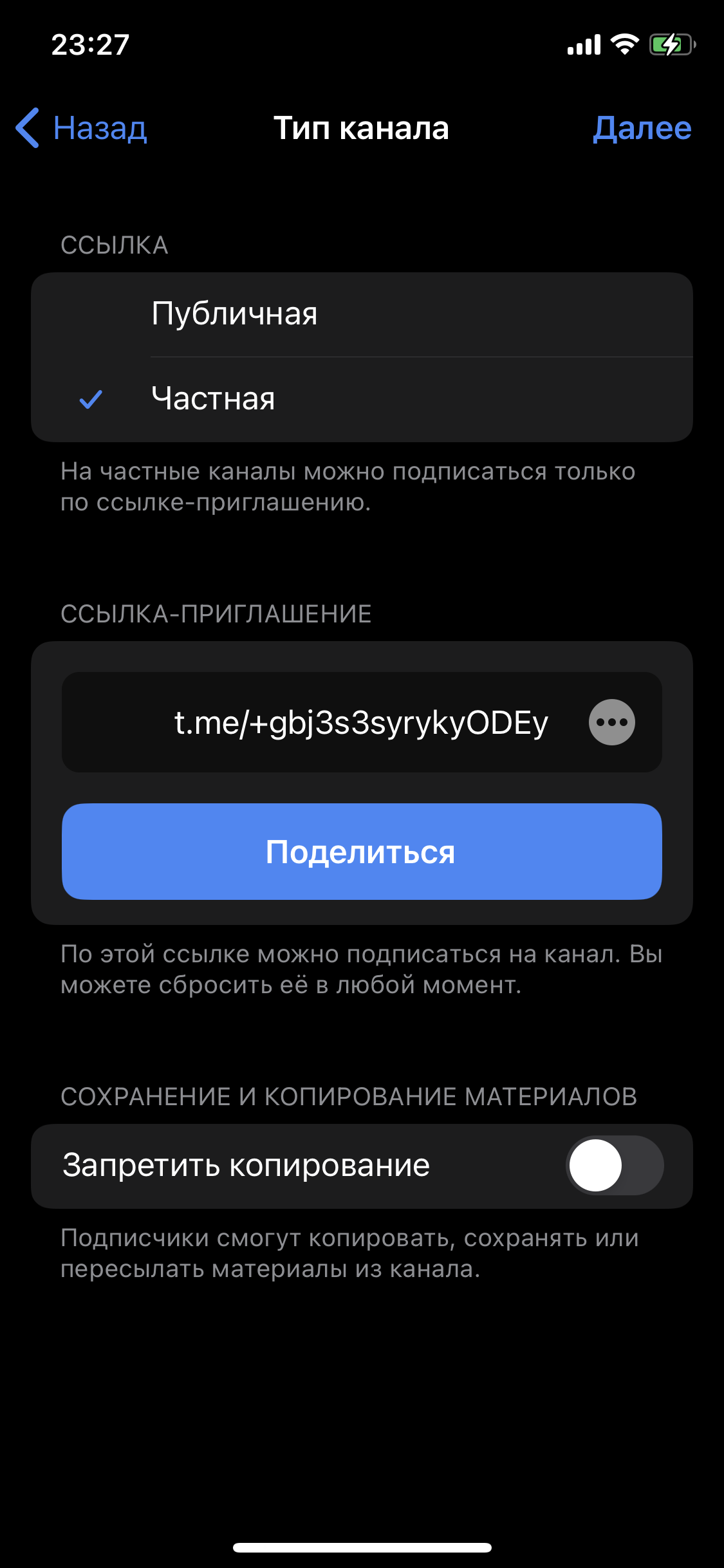Tap the battery charging indicator
The image size is (724, 1568).
[671, 44]
